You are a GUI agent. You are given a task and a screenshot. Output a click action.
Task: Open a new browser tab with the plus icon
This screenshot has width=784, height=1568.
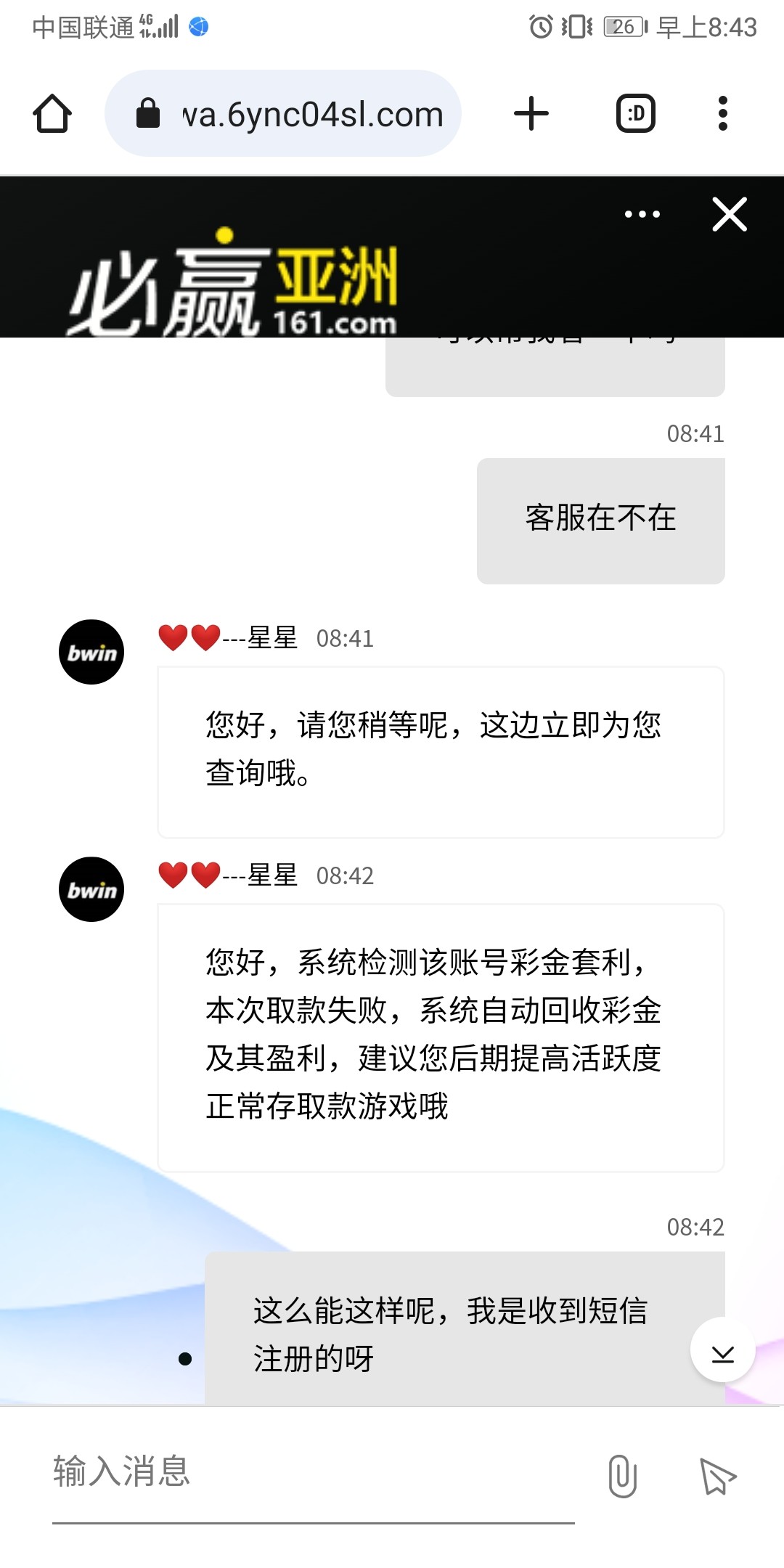(x=532, y=113)
